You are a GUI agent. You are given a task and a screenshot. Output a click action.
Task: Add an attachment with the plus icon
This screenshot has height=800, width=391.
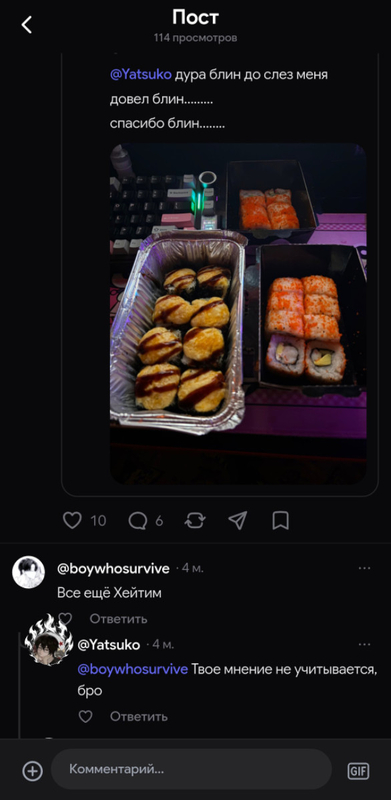[32, 770]
